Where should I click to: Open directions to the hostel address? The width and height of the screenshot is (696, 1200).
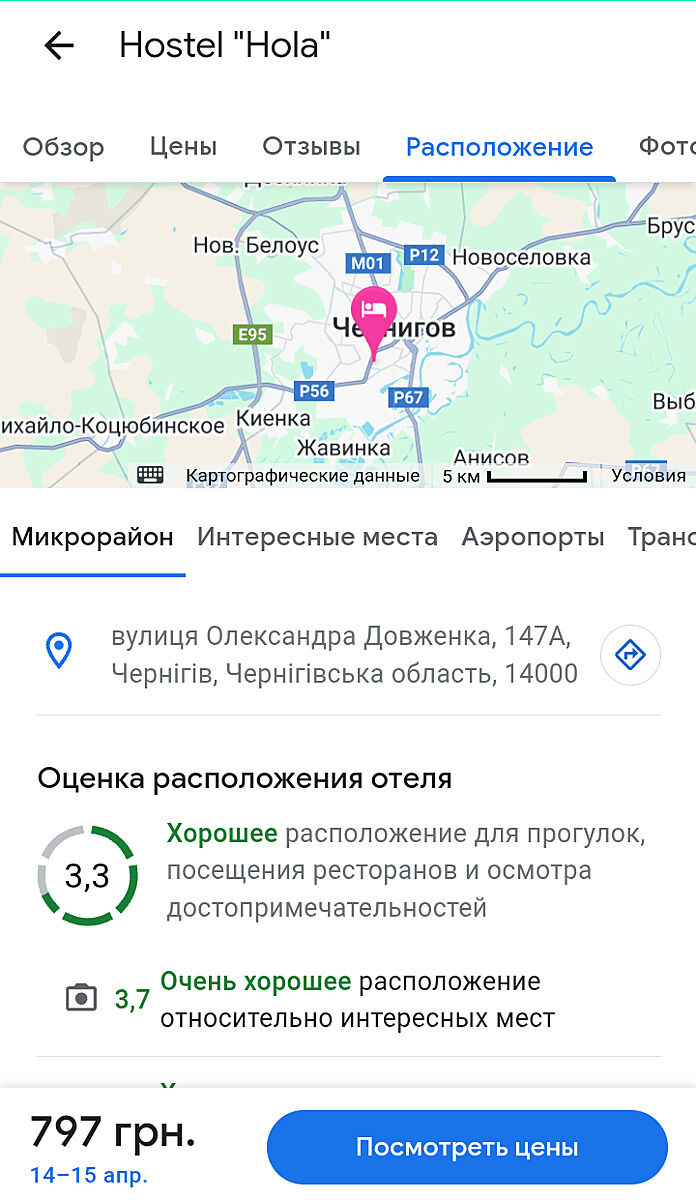630,655
